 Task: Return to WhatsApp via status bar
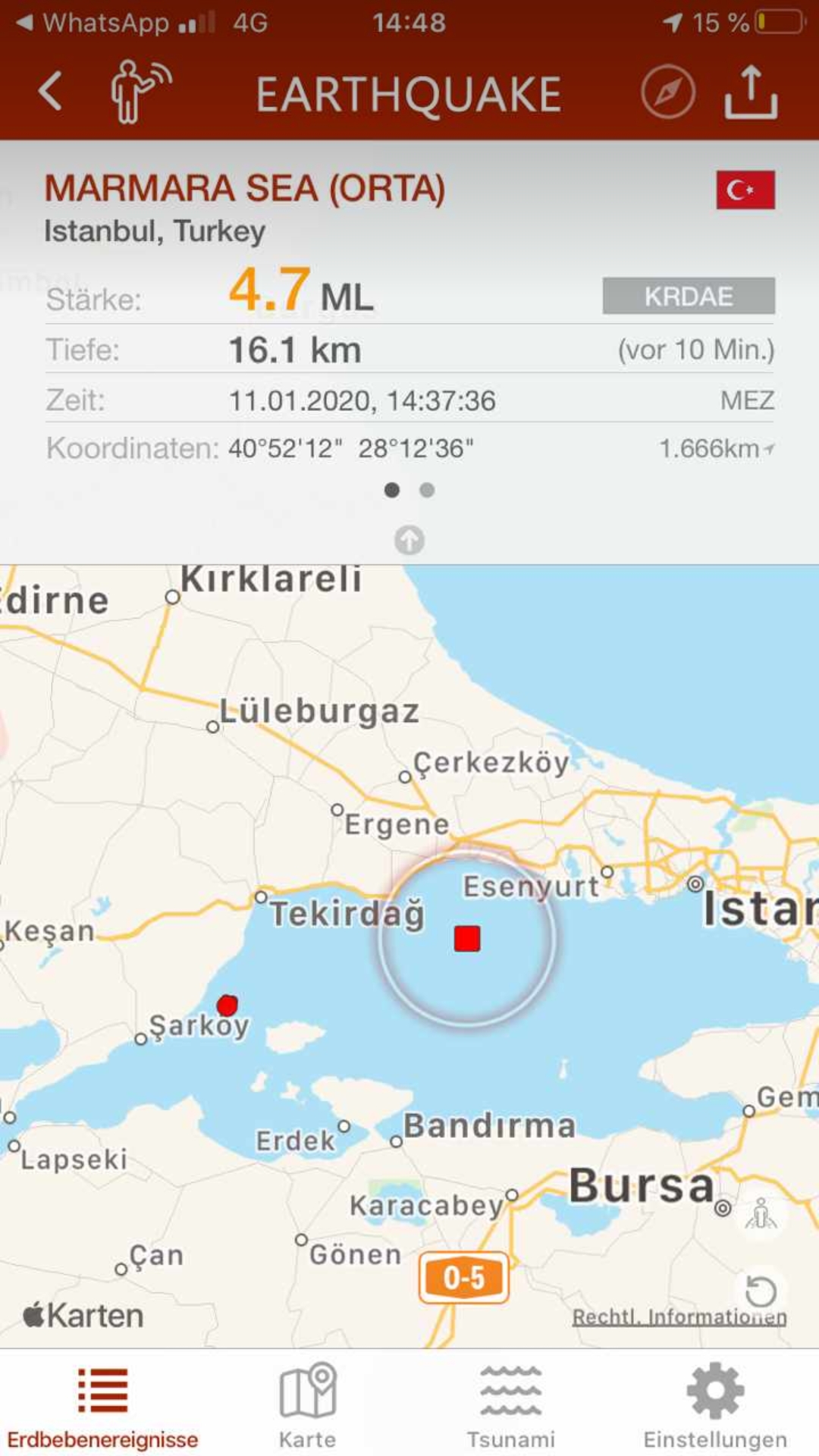pos(91,23)
